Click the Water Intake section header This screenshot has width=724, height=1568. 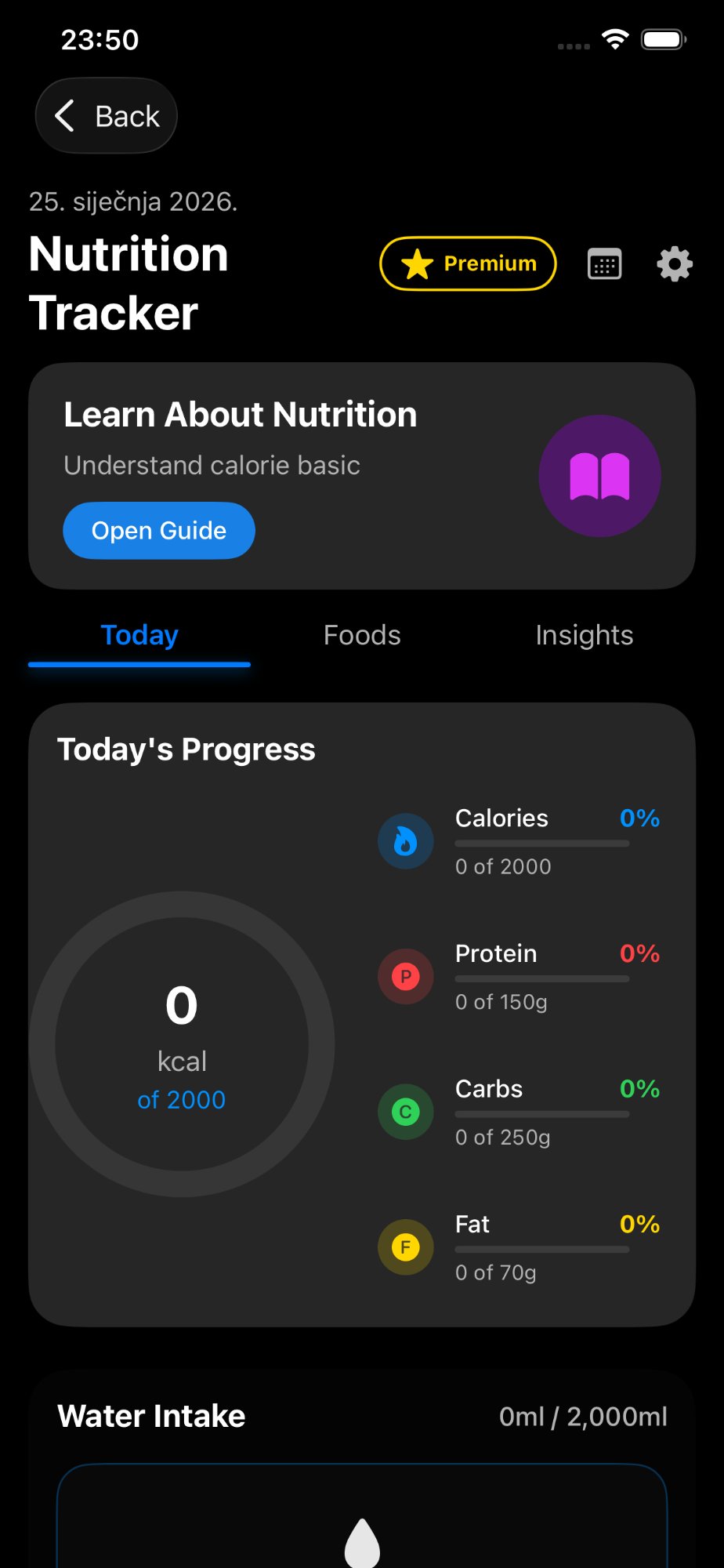151,1415
